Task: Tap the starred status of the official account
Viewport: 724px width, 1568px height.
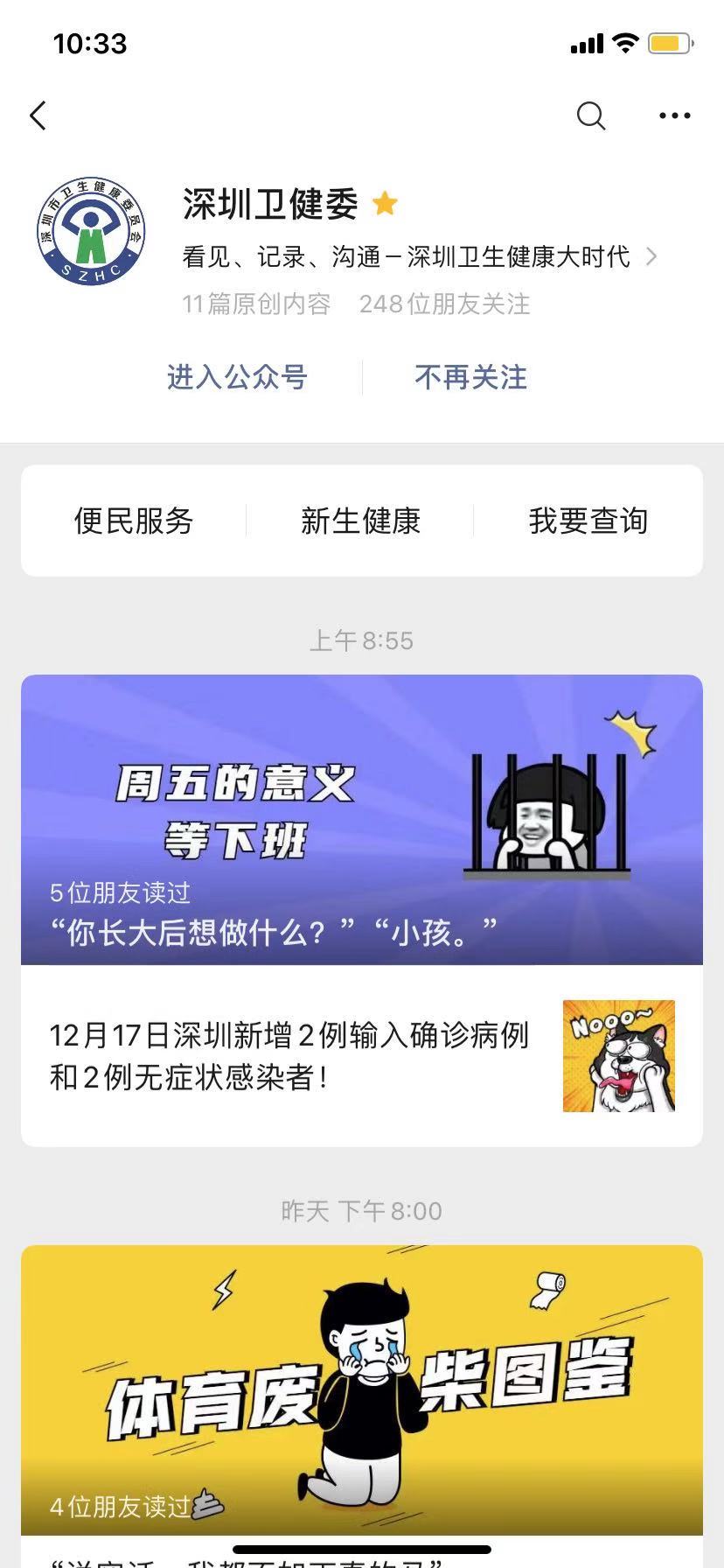Action: [x=386, y=203]
